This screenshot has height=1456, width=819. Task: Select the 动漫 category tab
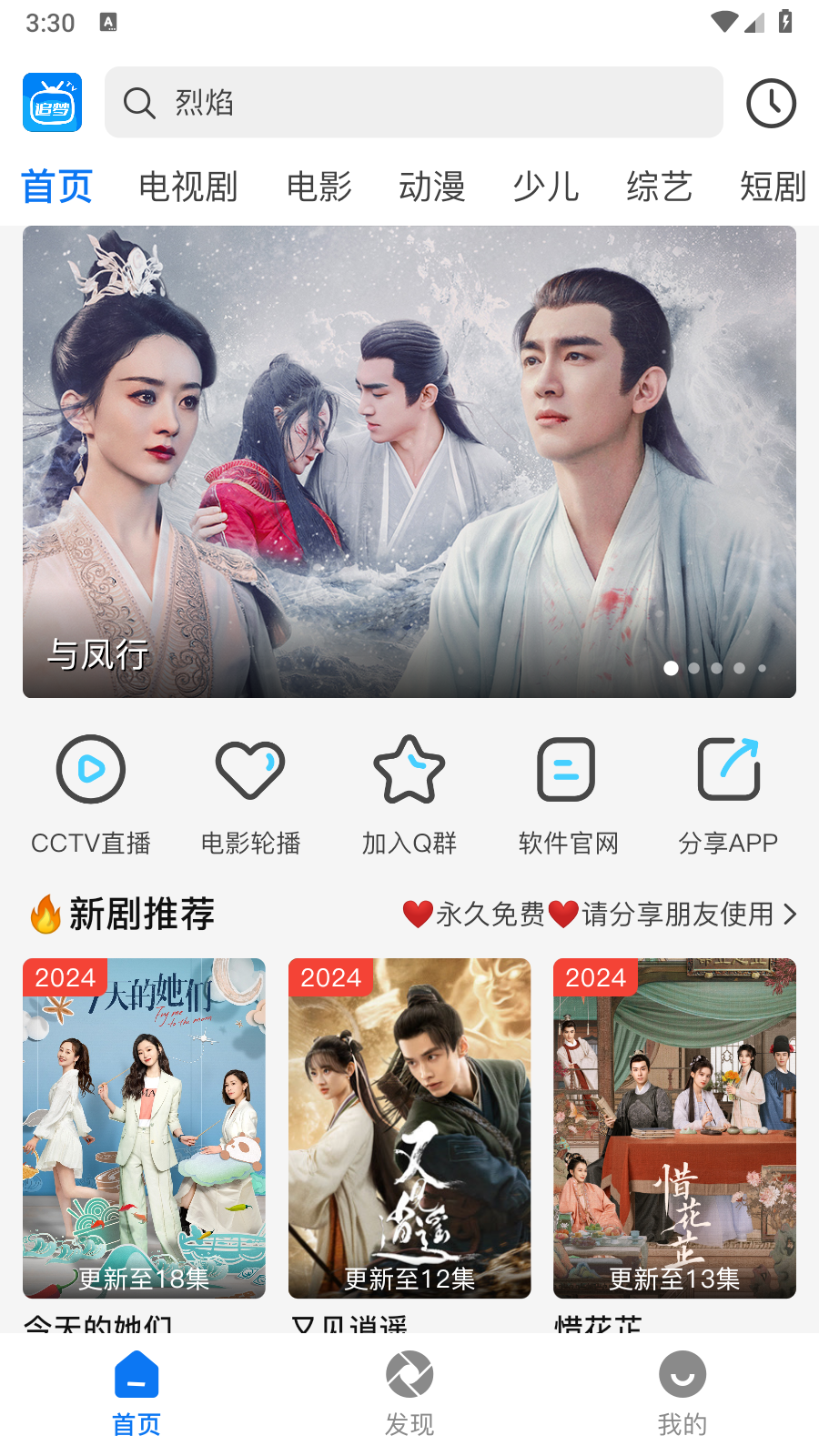pos(432,187)
